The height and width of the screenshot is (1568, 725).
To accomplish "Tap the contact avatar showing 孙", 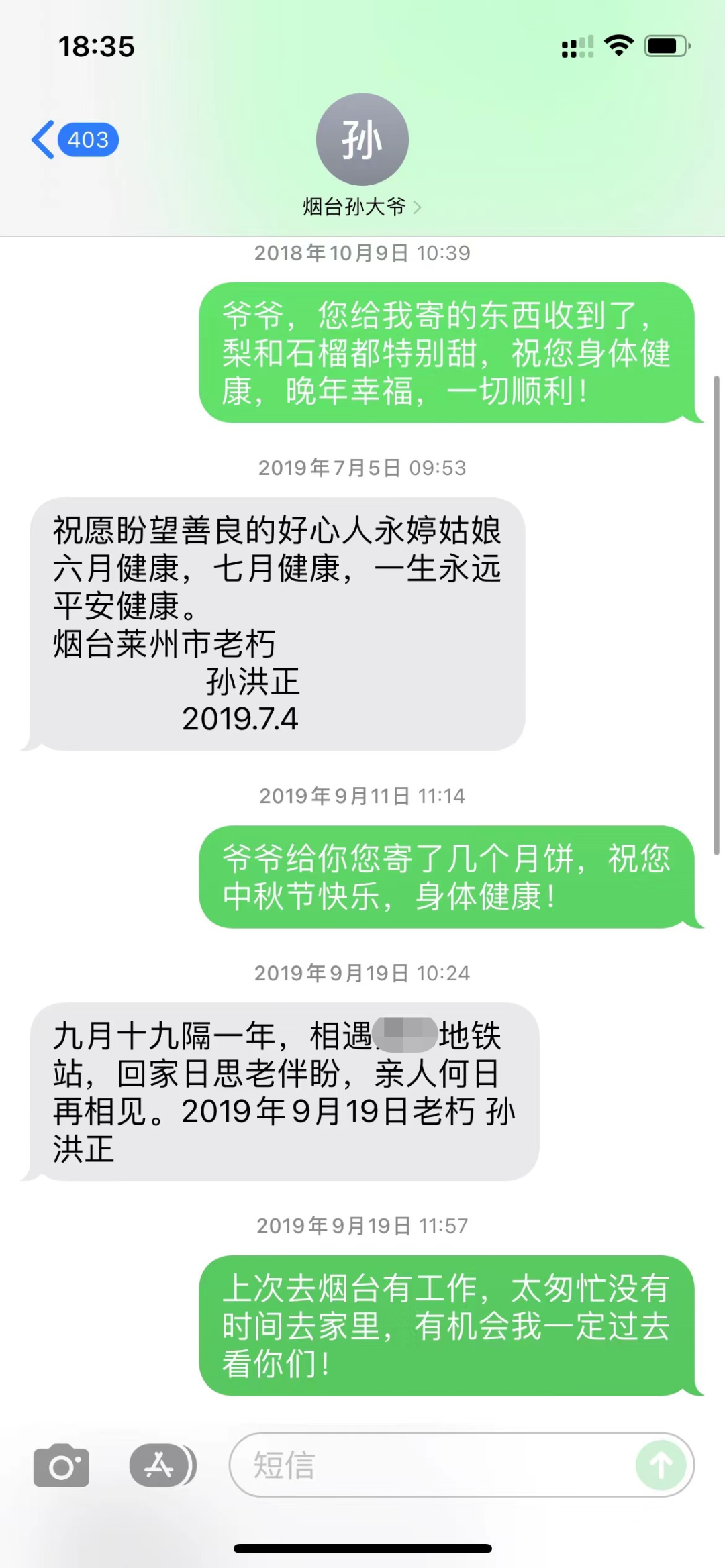I will click(362, 138).
